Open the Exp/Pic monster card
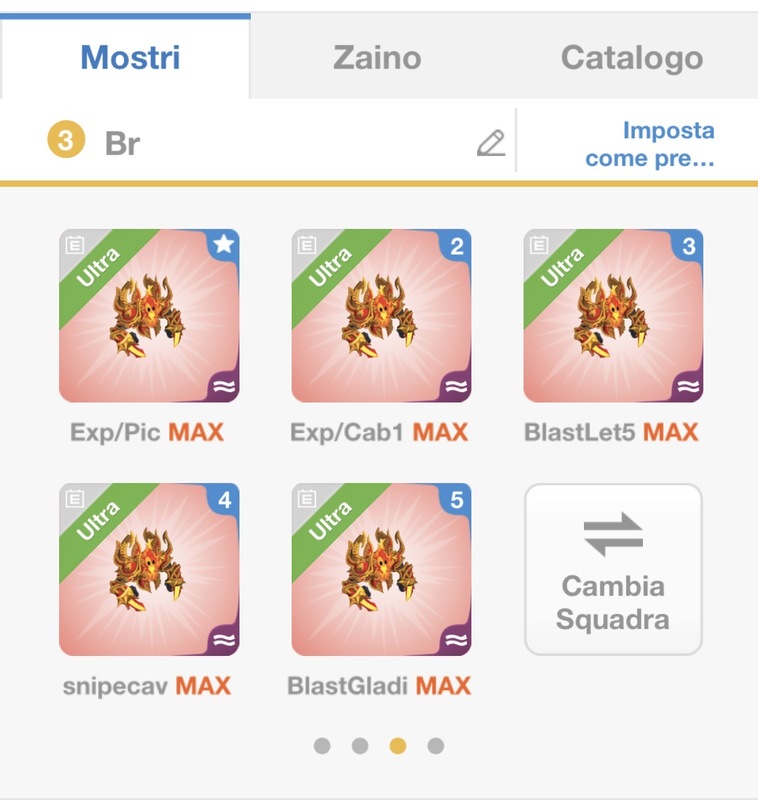The width and height of the screenshot is (758, 800). click(x=149, y=315)
